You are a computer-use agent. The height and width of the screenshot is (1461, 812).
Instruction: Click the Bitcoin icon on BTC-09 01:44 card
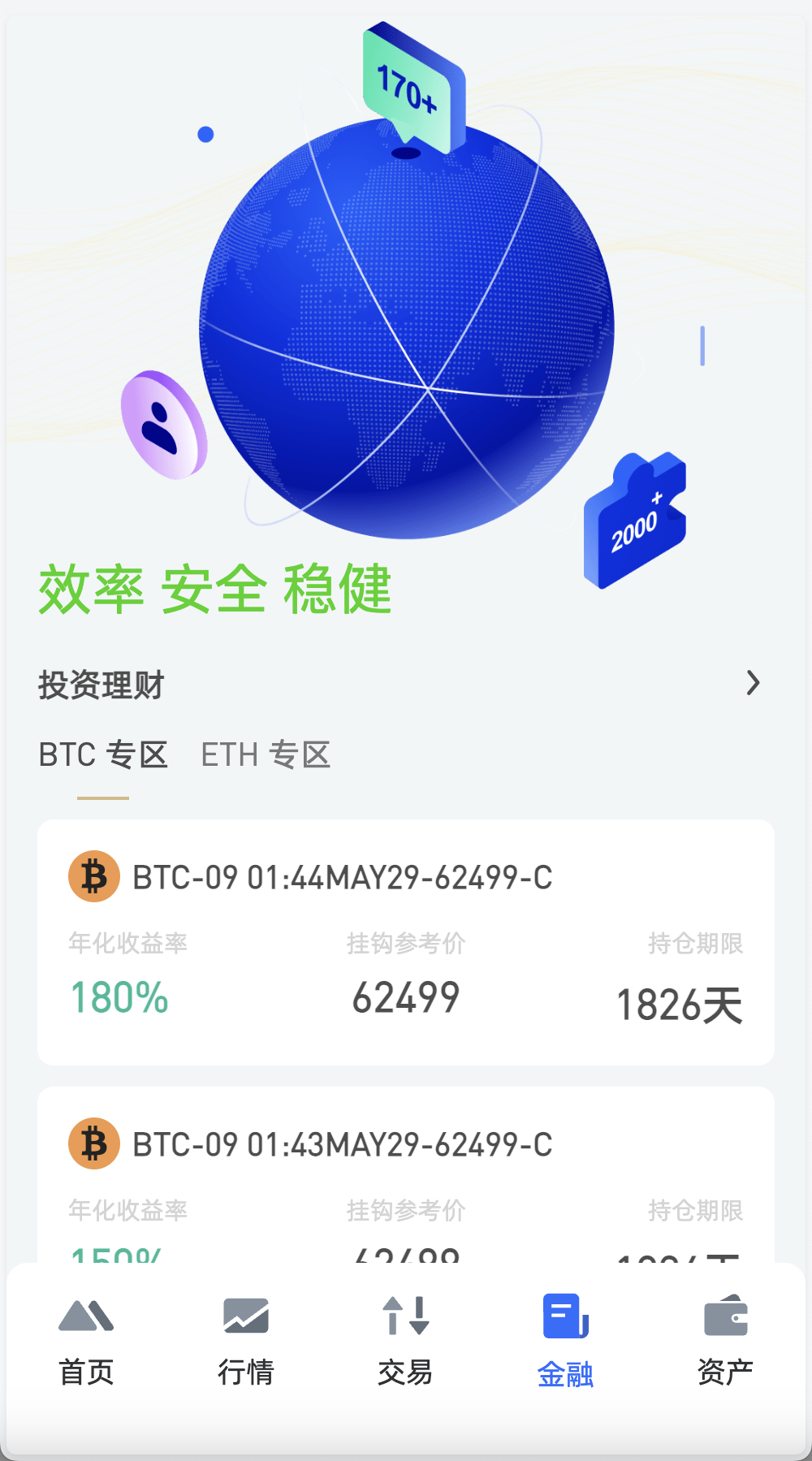pos(93,876)
